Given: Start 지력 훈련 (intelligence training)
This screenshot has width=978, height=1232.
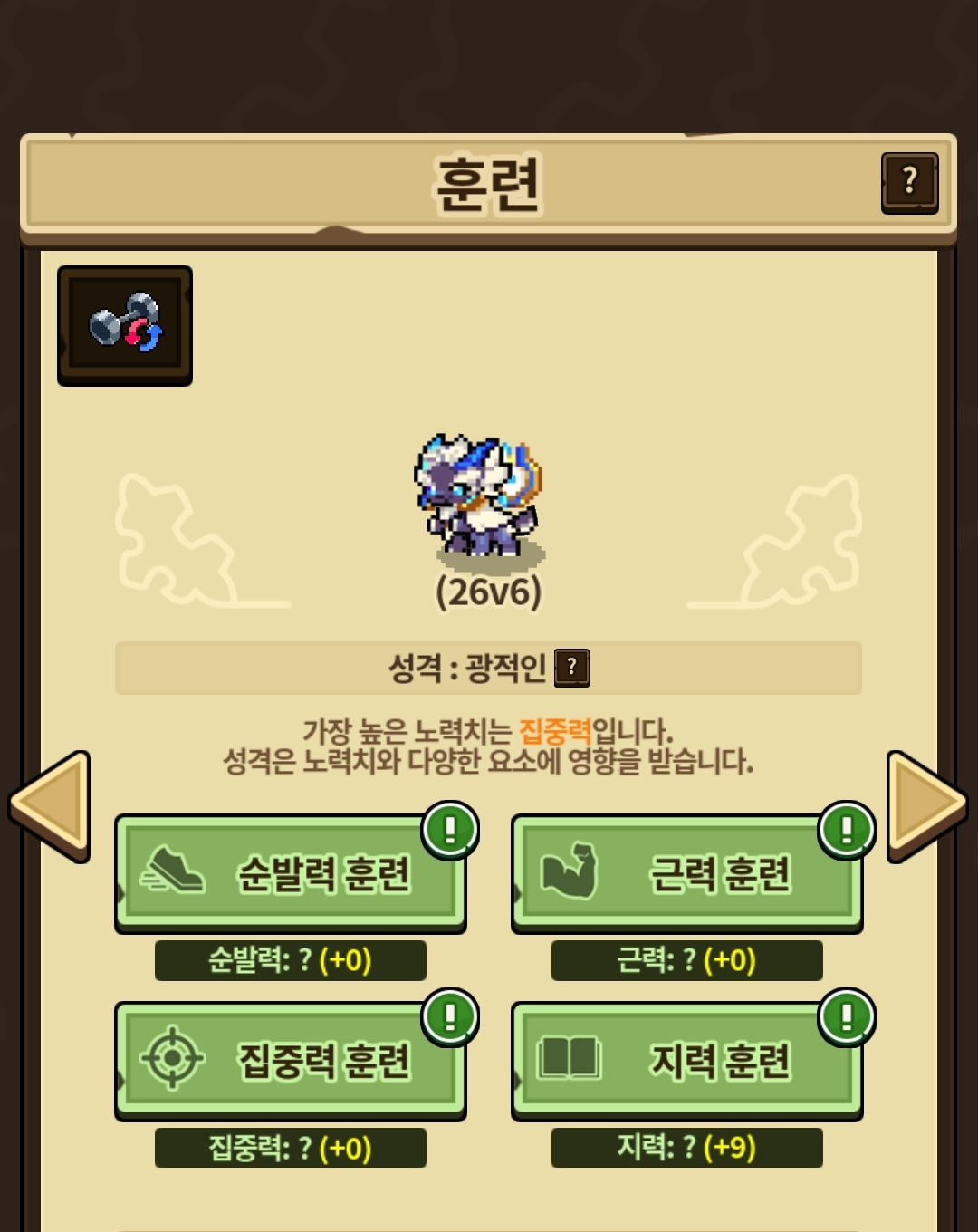Looking at the screenshot, I should [x=686, y=1061].
